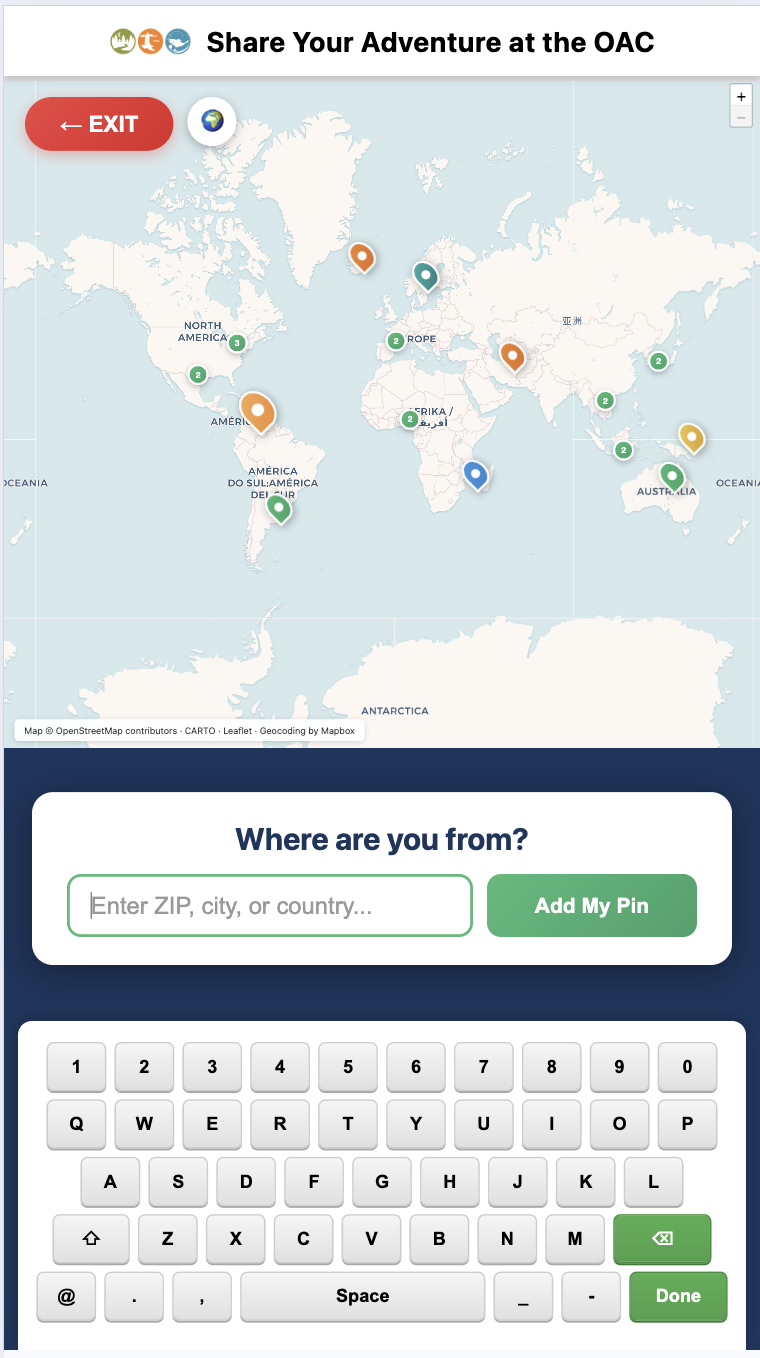Tap the Space key
The image size is (760, 1358).
(x=362, y=1296)
